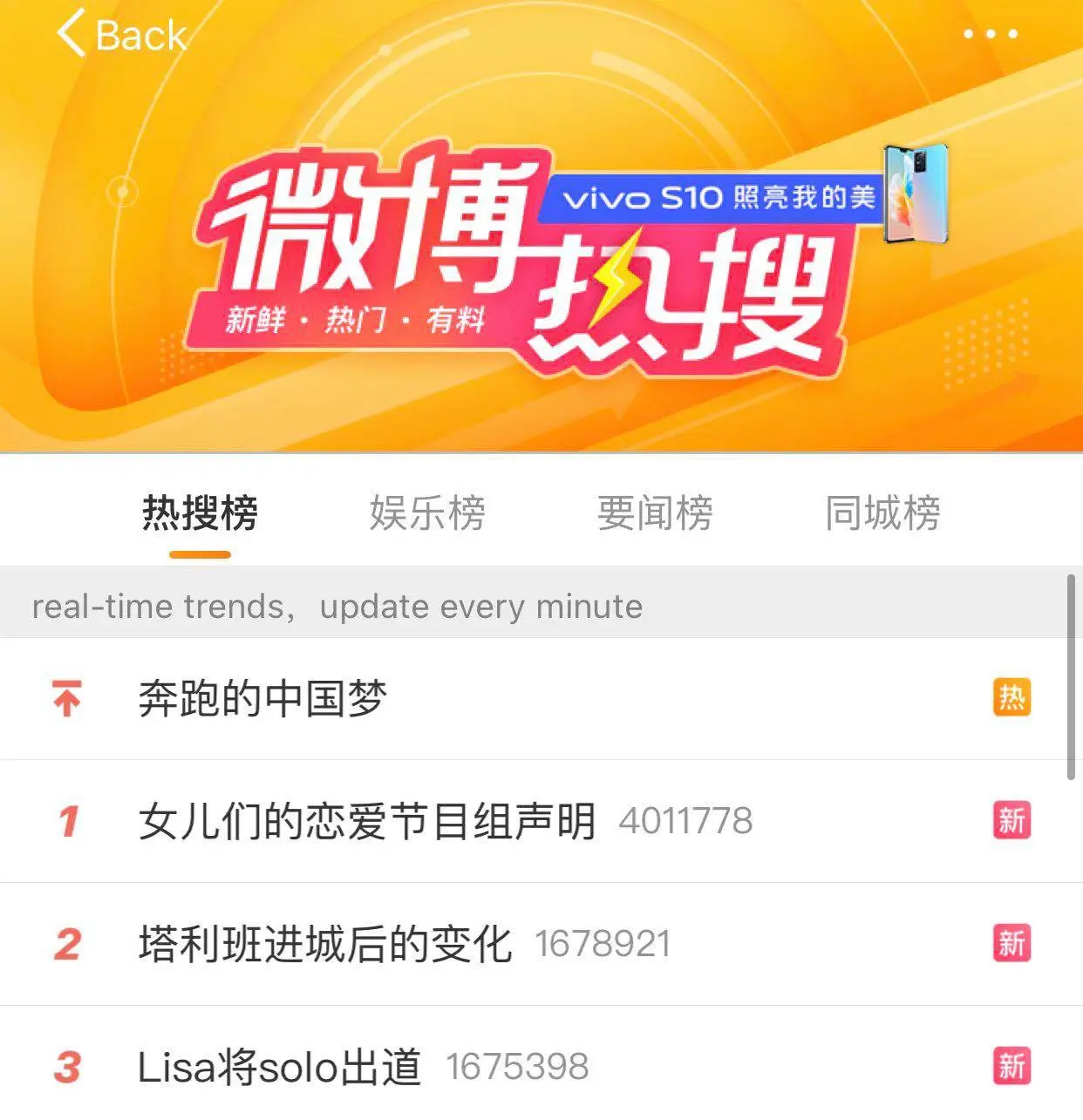
Task: Open trend Lisa将solo出道
Action: 279,1068
